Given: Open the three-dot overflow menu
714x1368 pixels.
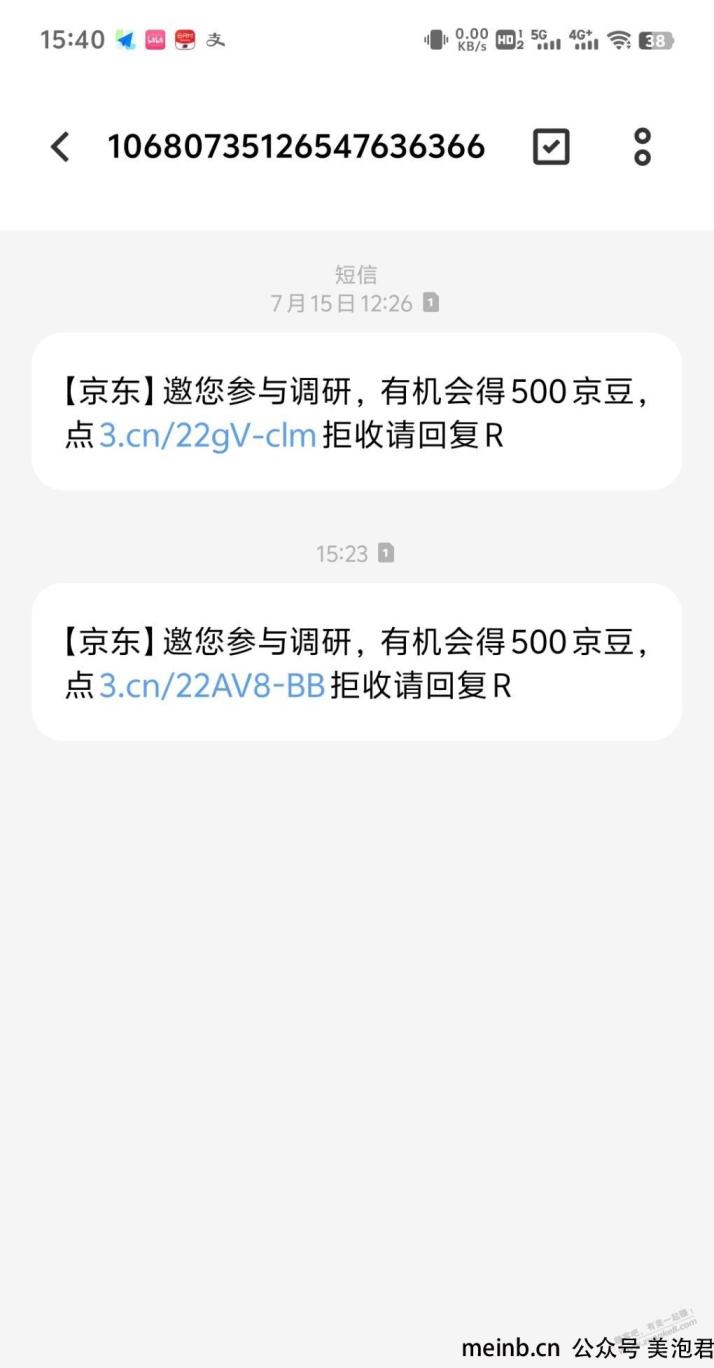Looking at the screenshot, I should click(643, 147).
